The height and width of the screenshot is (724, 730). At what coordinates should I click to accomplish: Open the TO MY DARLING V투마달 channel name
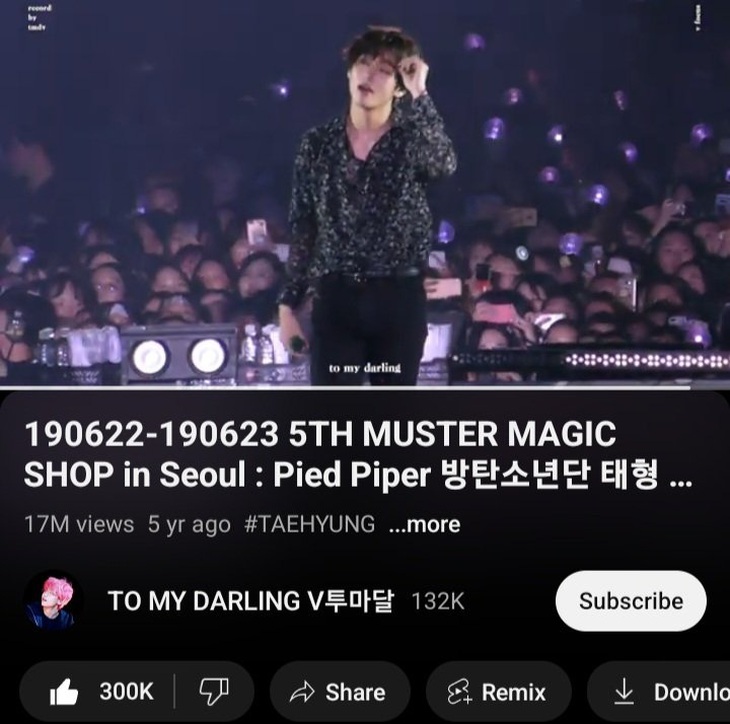point(250,601)
